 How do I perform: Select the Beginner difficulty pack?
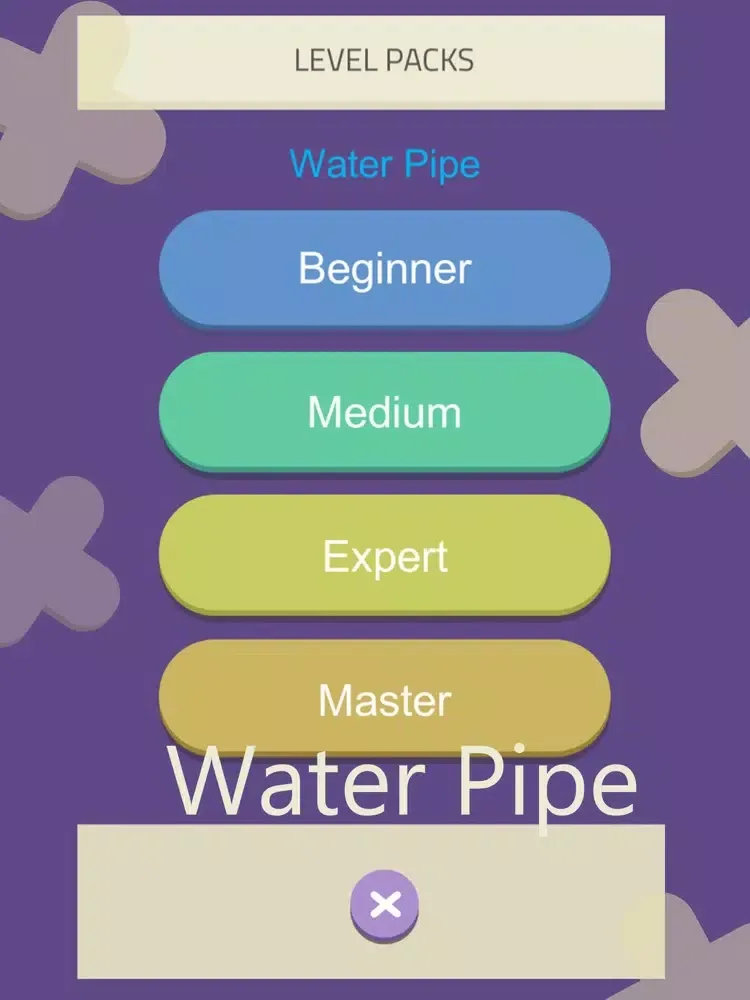(385, 267)
